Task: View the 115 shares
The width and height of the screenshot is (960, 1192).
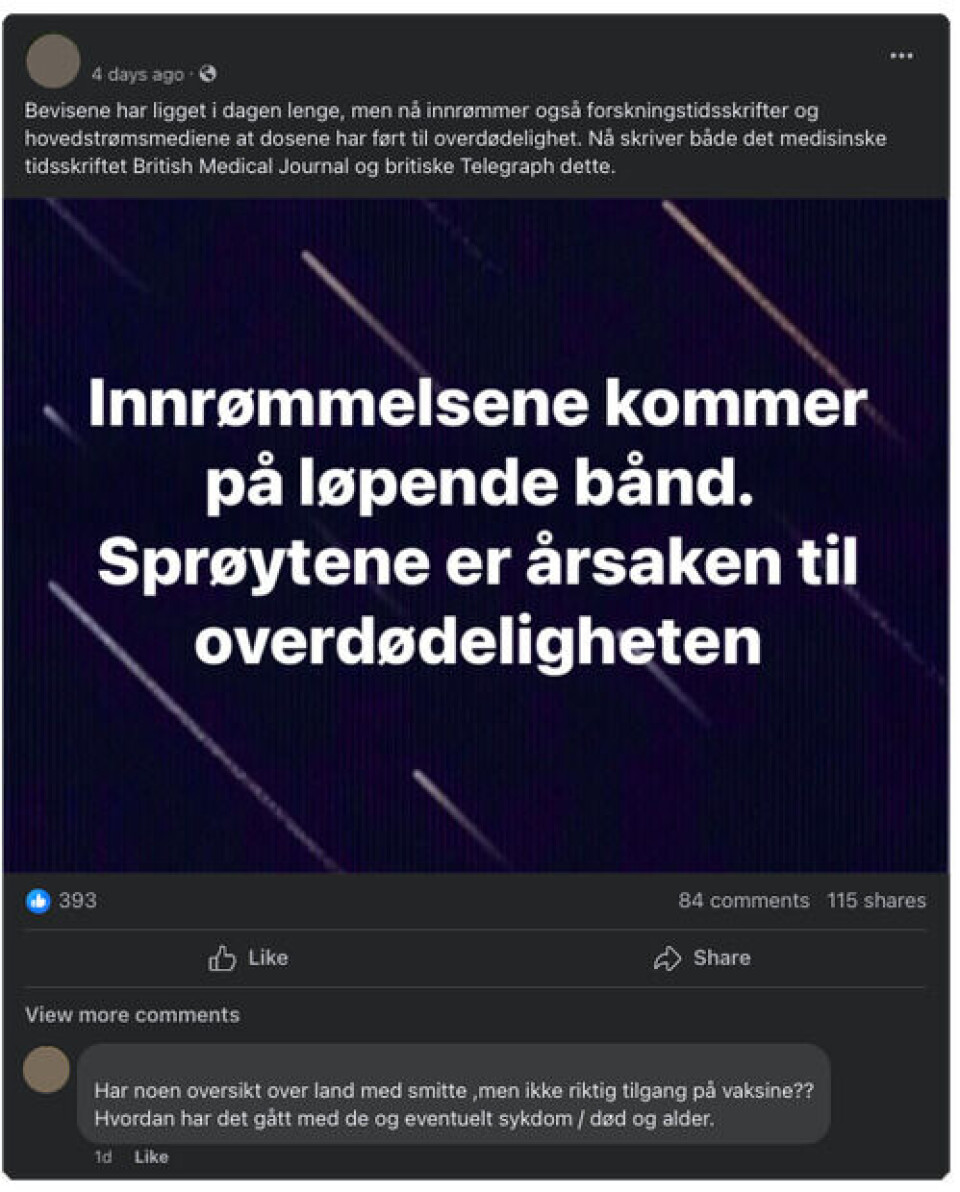Action: point(876,900)
